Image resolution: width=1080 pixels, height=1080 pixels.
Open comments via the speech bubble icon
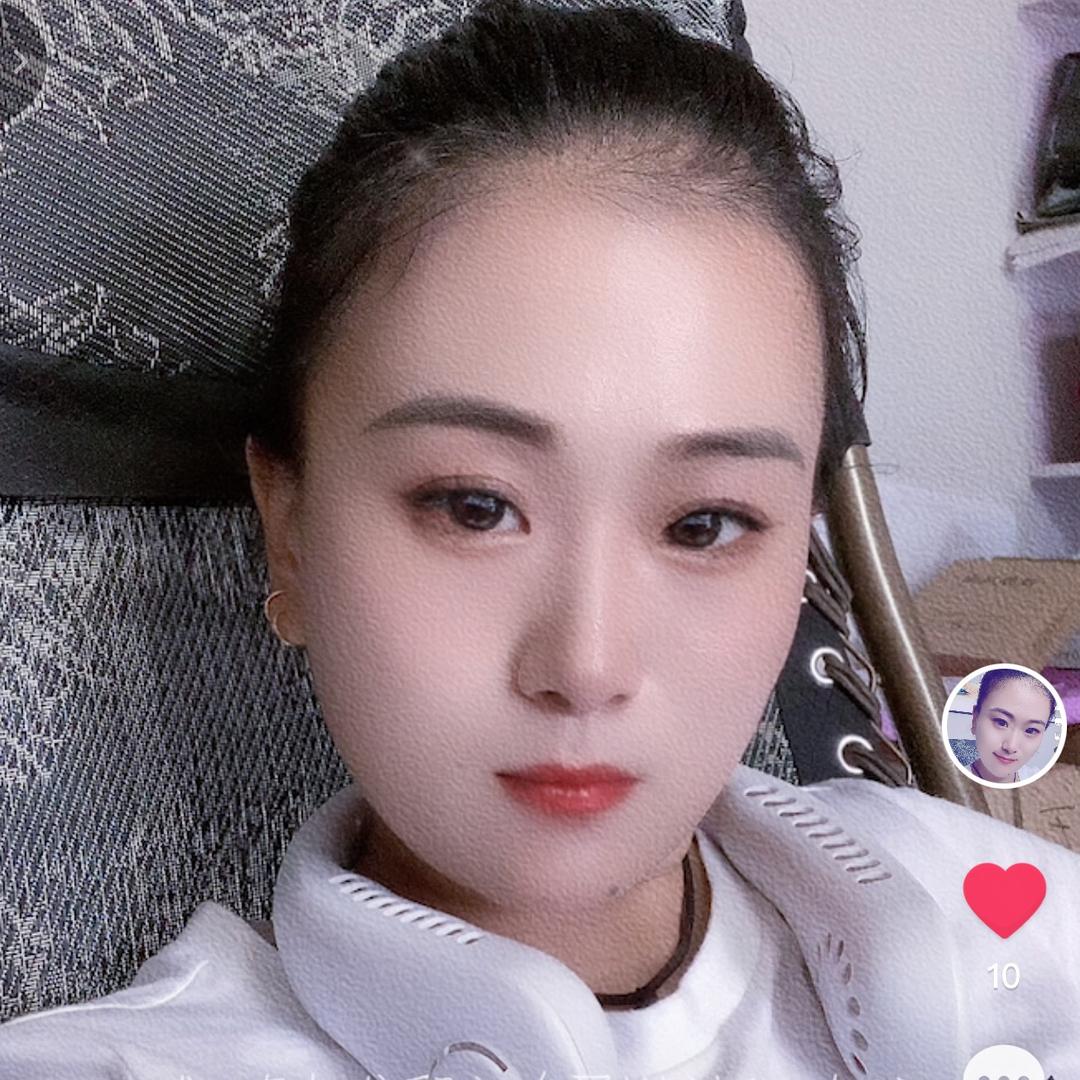click(x=1004, y=1063)
